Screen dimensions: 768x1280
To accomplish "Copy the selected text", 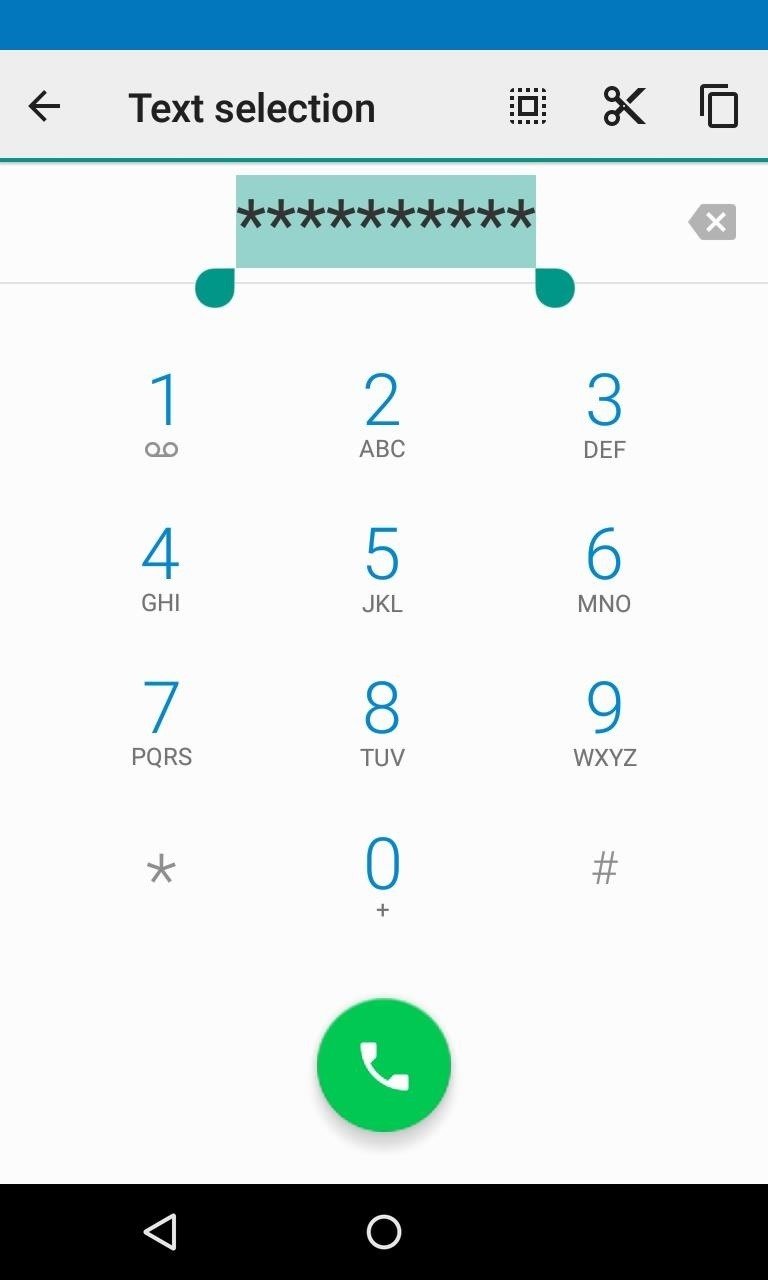I will [x=718, y=106].
